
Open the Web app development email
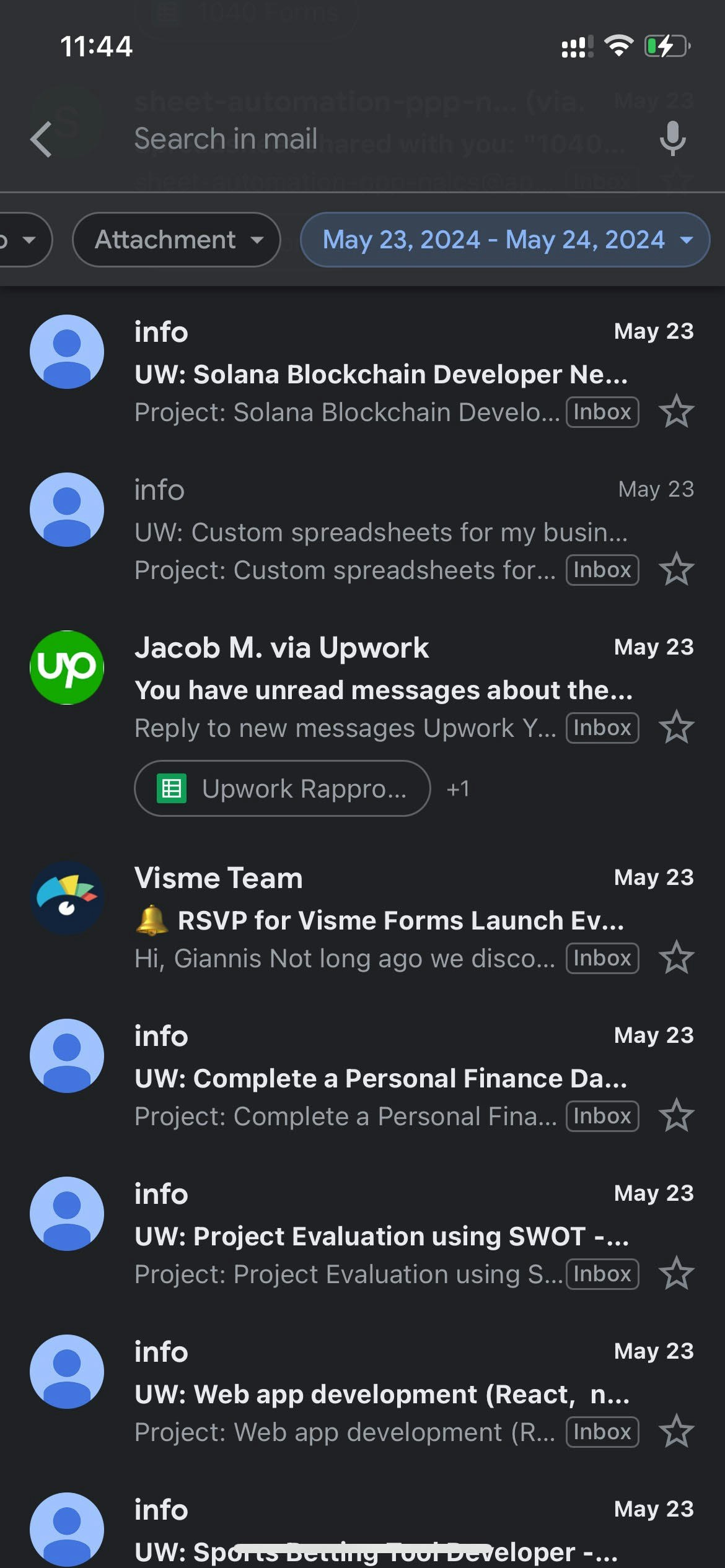(x=372, y=1394)
